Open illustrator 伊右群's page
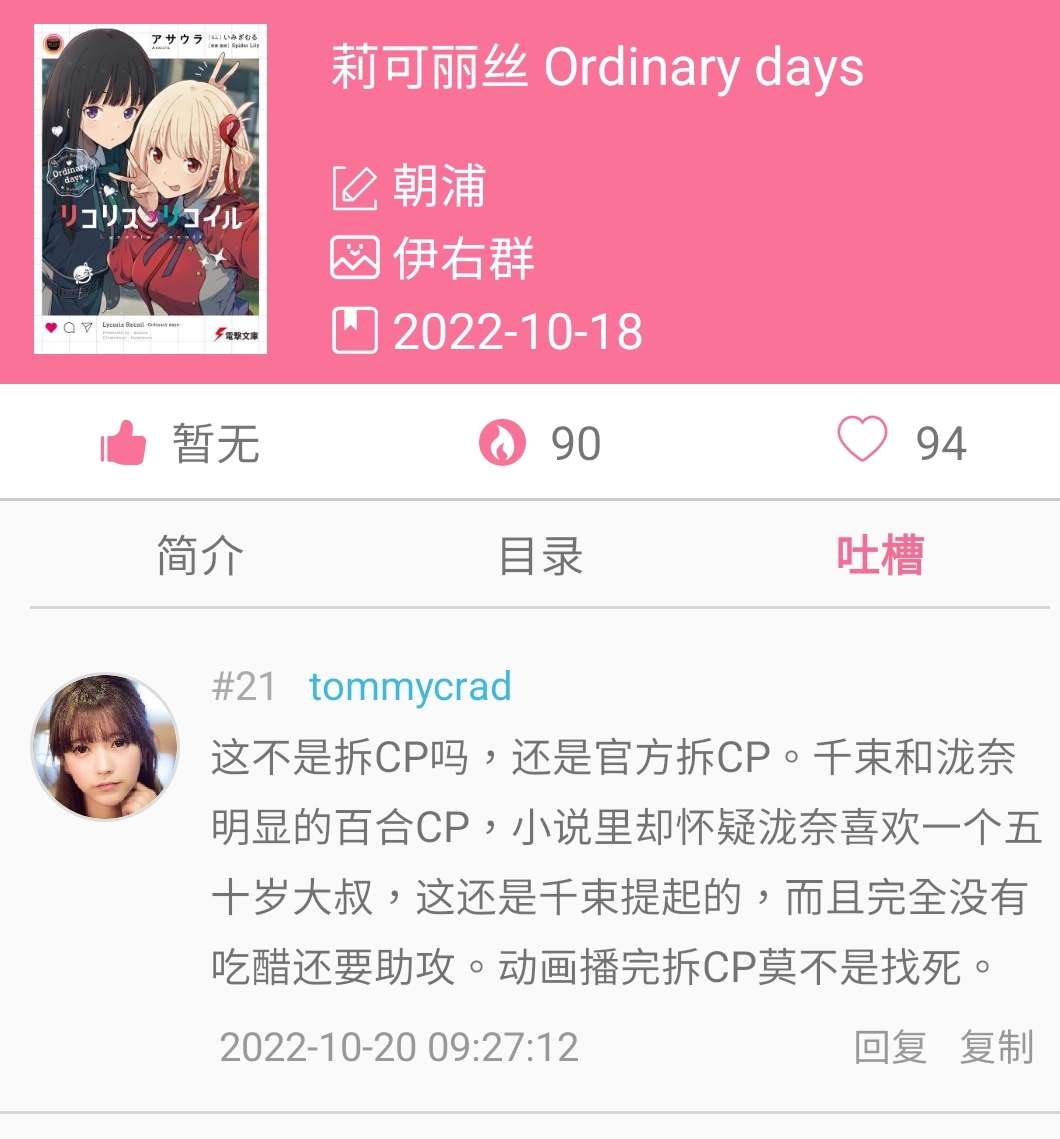Viewport: 1060px width, 1139px height. 463,259
